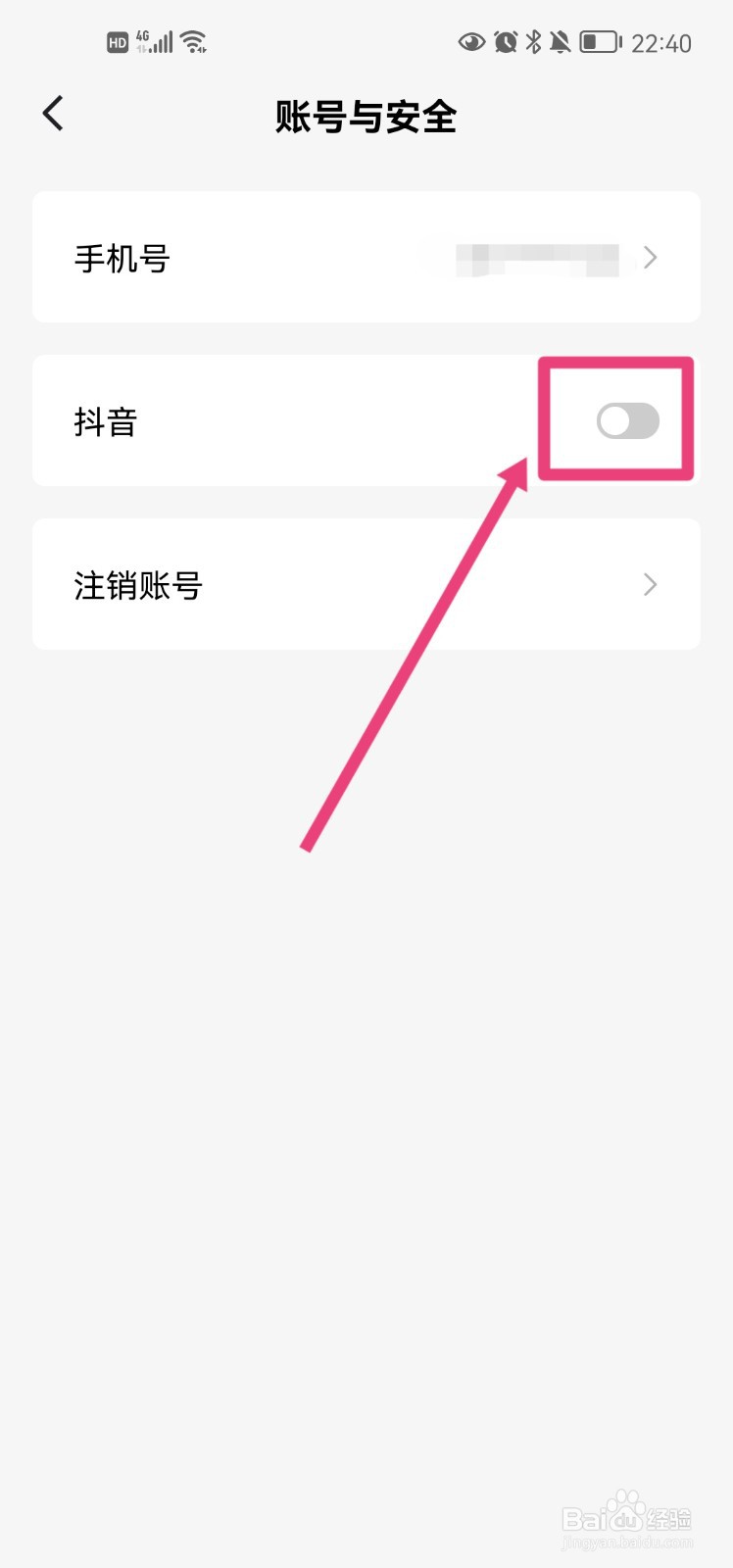Tap the HD calling icon in status bar
733x1568 pixels.
118,41
